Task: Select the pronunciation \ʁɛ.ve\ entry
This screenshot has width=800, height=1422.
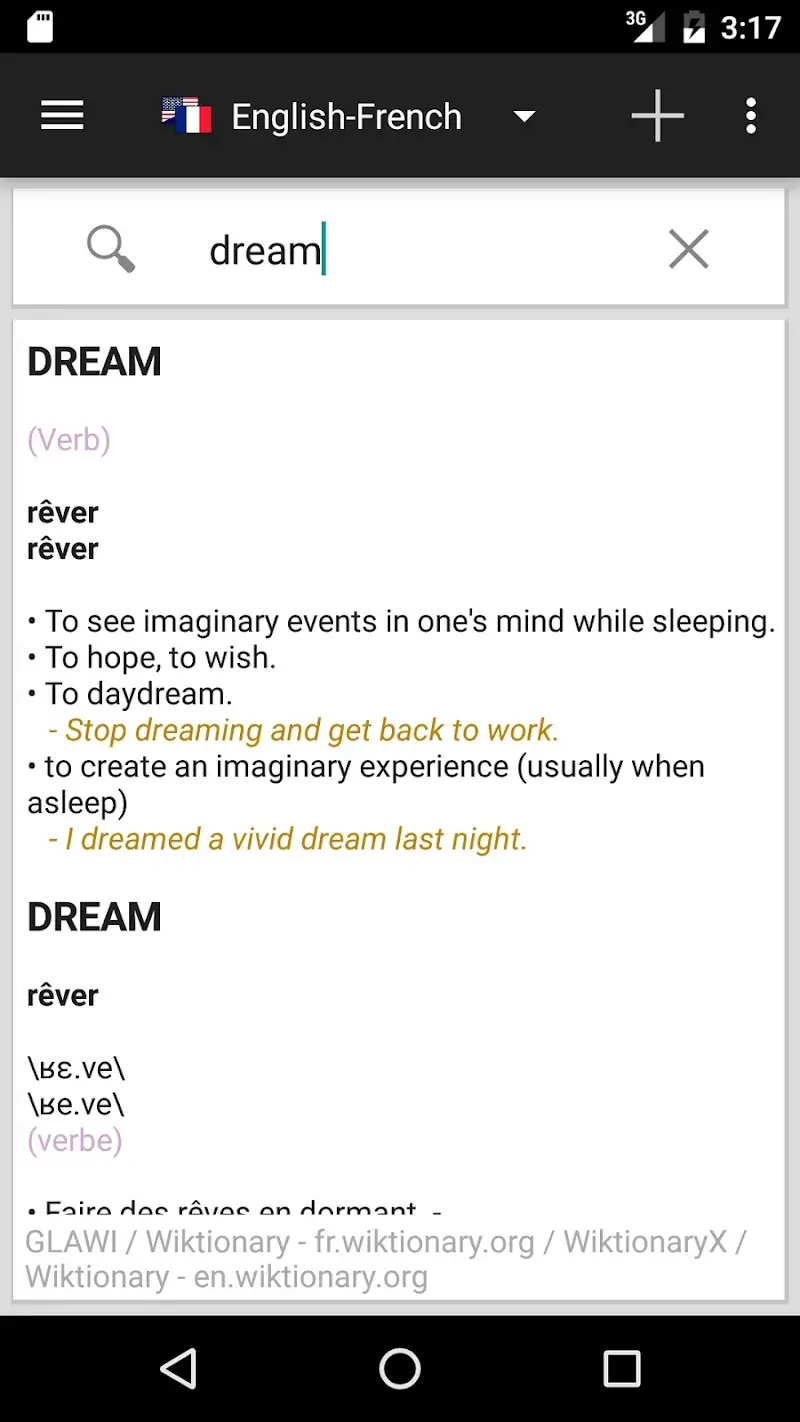Action: tap(76, 1067)
